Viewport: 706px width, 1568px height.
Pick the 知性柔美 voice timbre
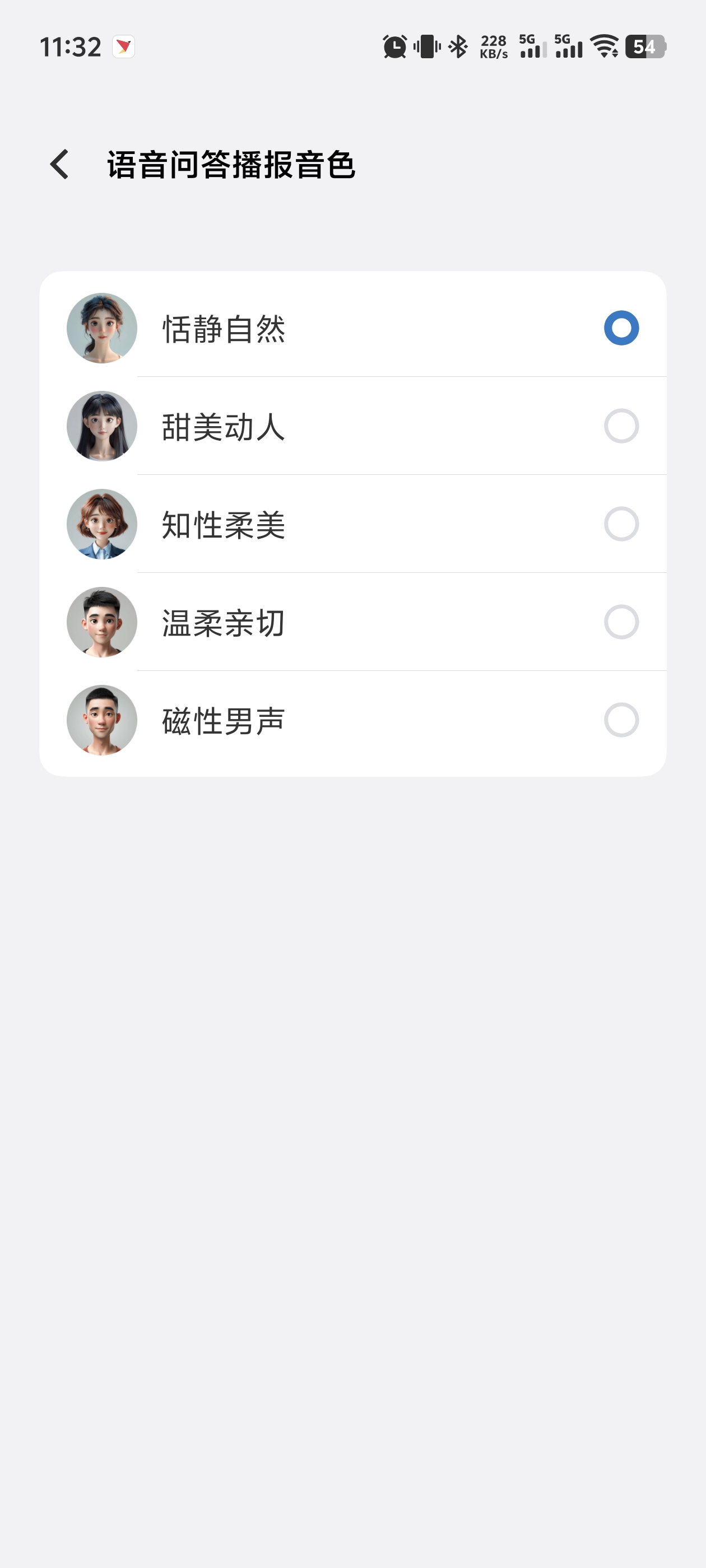coord(352,524)
